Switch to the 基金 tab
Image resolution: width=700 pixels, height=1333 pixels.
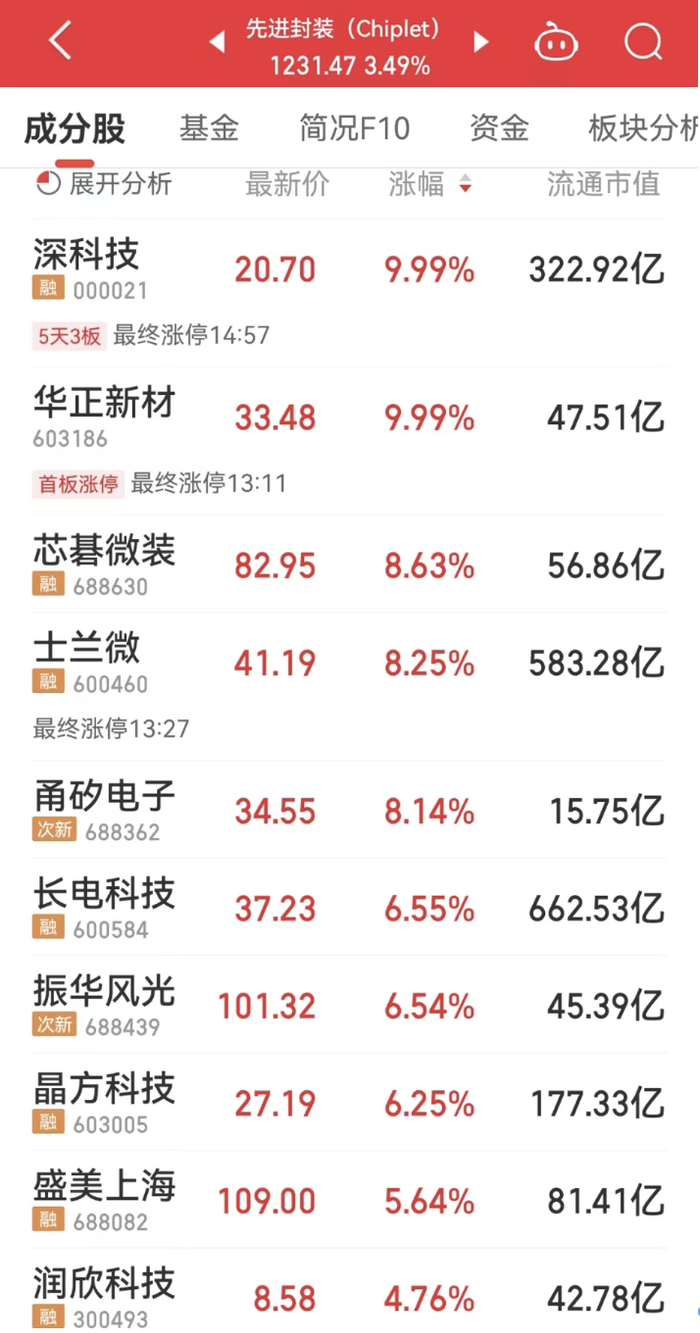pyautogui.click(x=209, y=128)
